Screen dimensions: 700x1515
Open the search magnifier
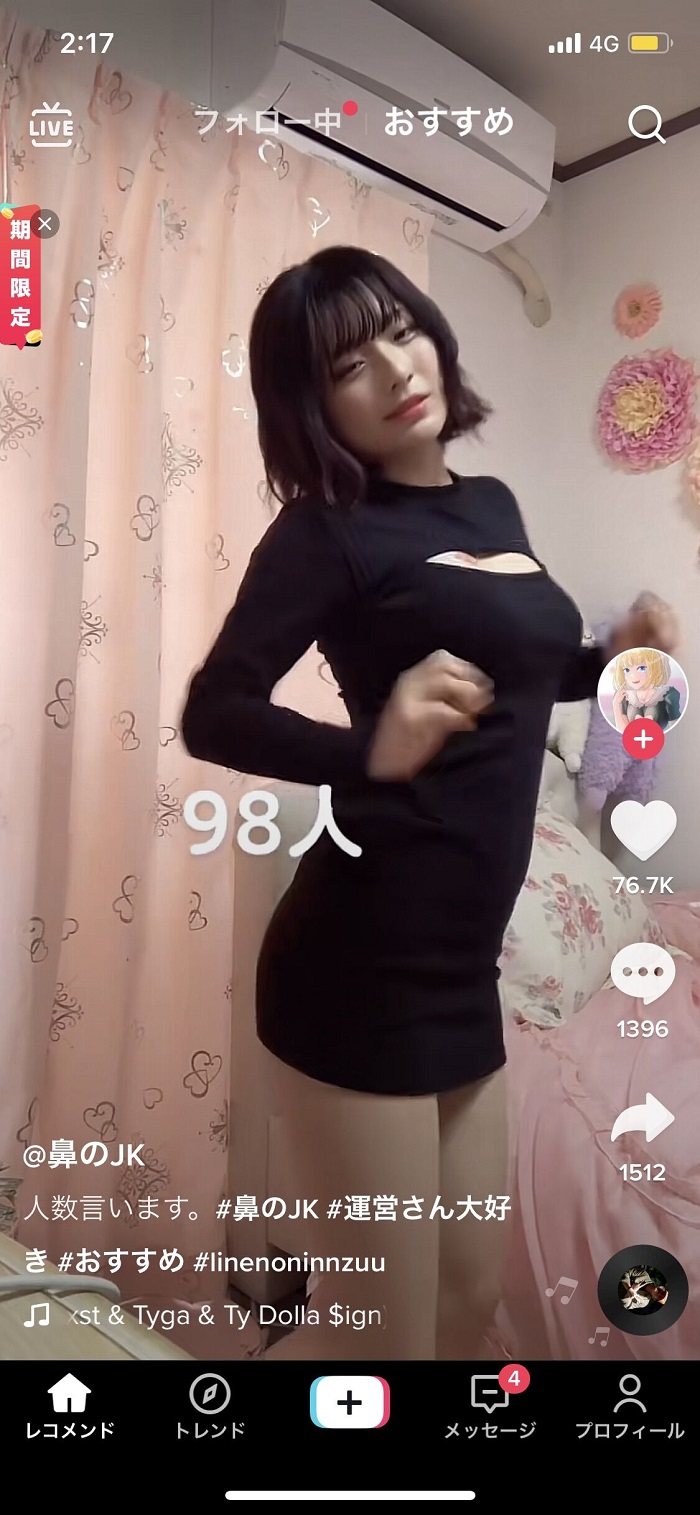pyautogui.click(x=646, y=125)
